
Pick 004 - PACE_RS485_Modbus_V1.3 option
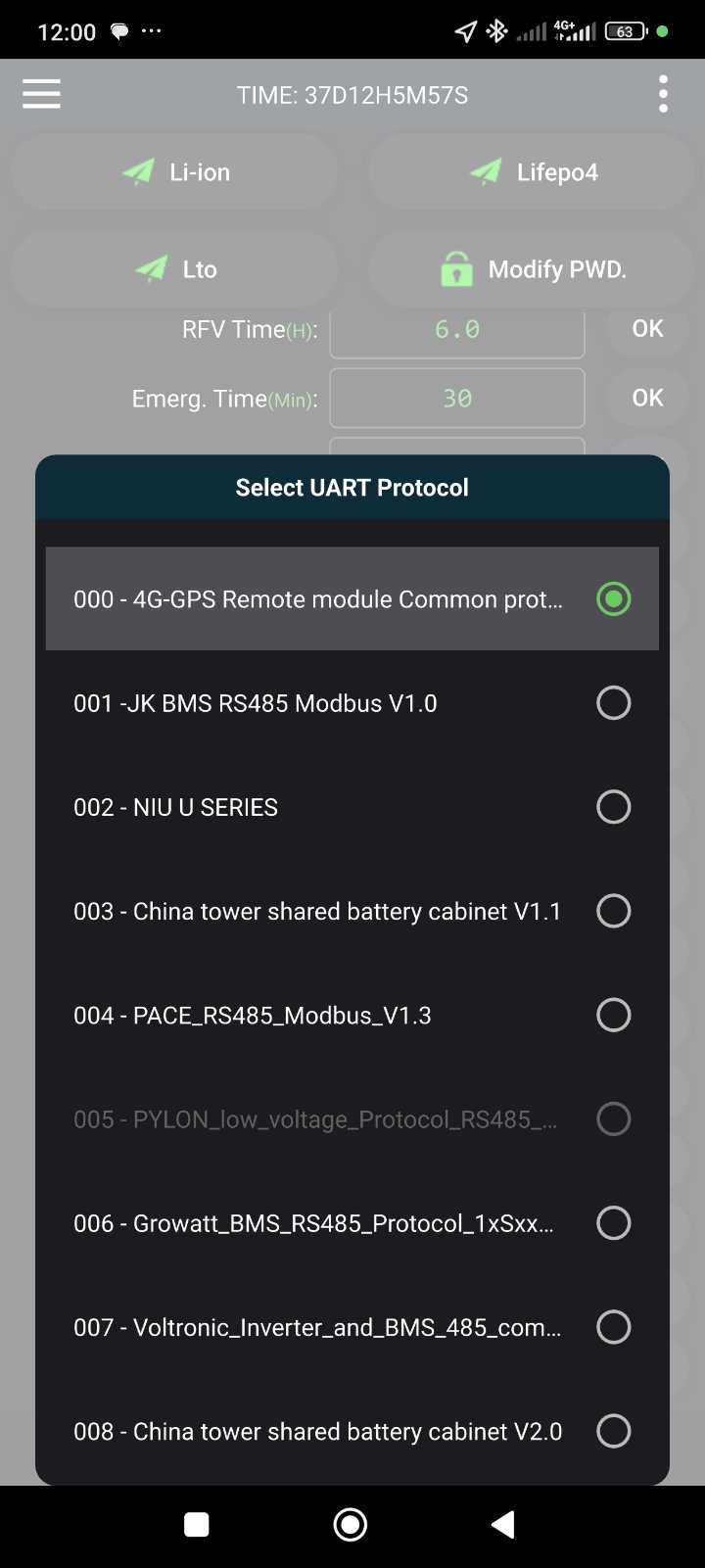click(x=352, y=1015)
